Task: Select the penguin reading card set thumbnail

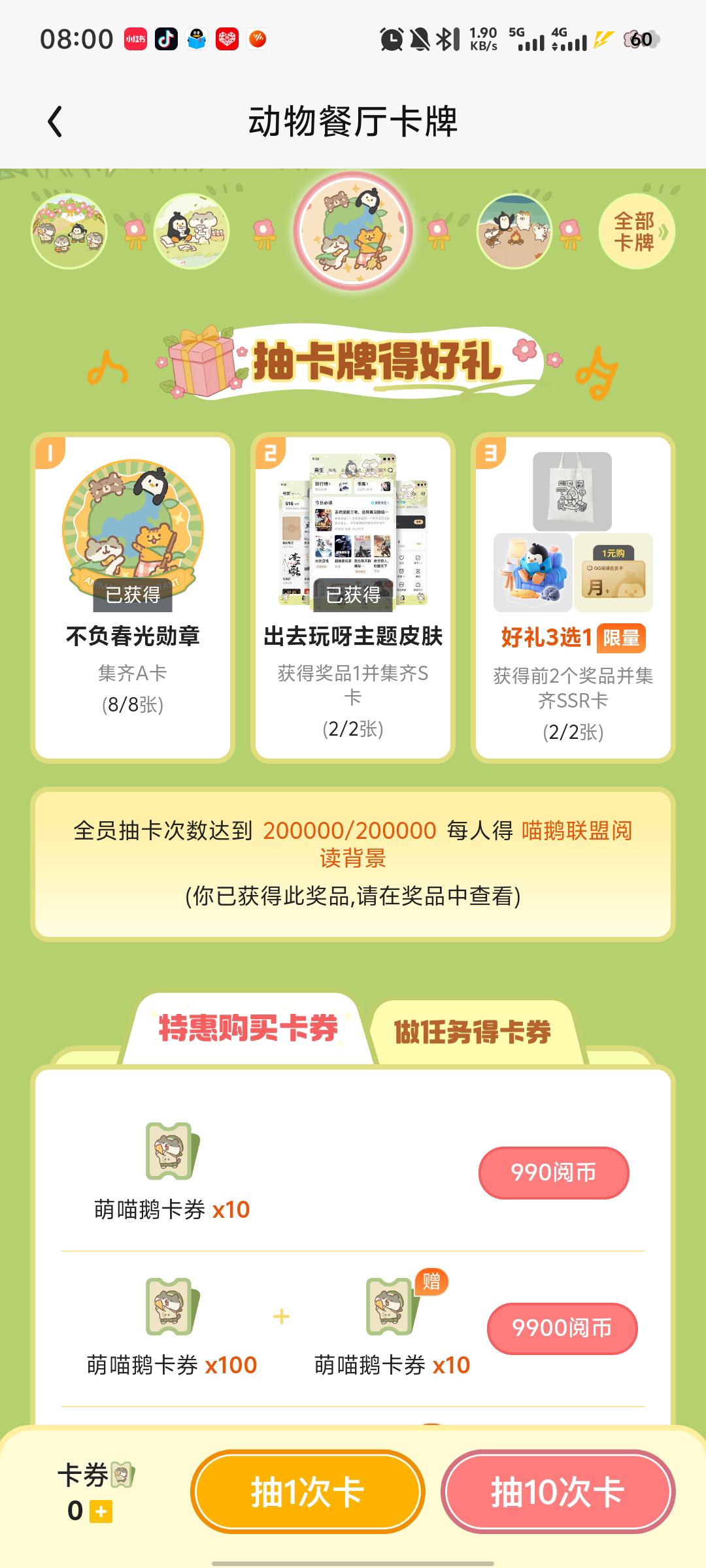Action: pyautogui.click(x=192, y=231)
